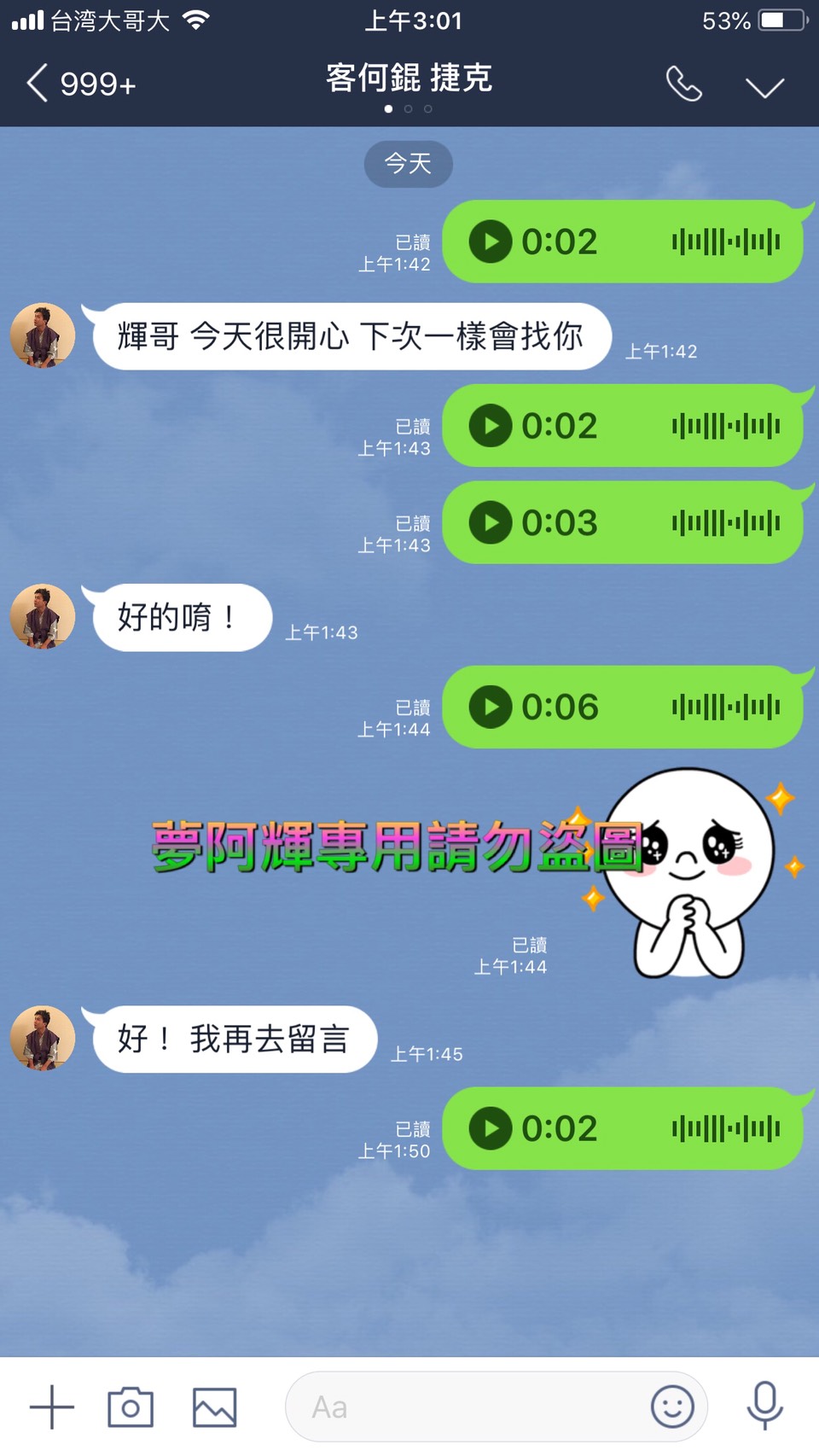Play the 0:06 voice message
The width and height of the screenshot is (819, 1456).
pos(491,708)
